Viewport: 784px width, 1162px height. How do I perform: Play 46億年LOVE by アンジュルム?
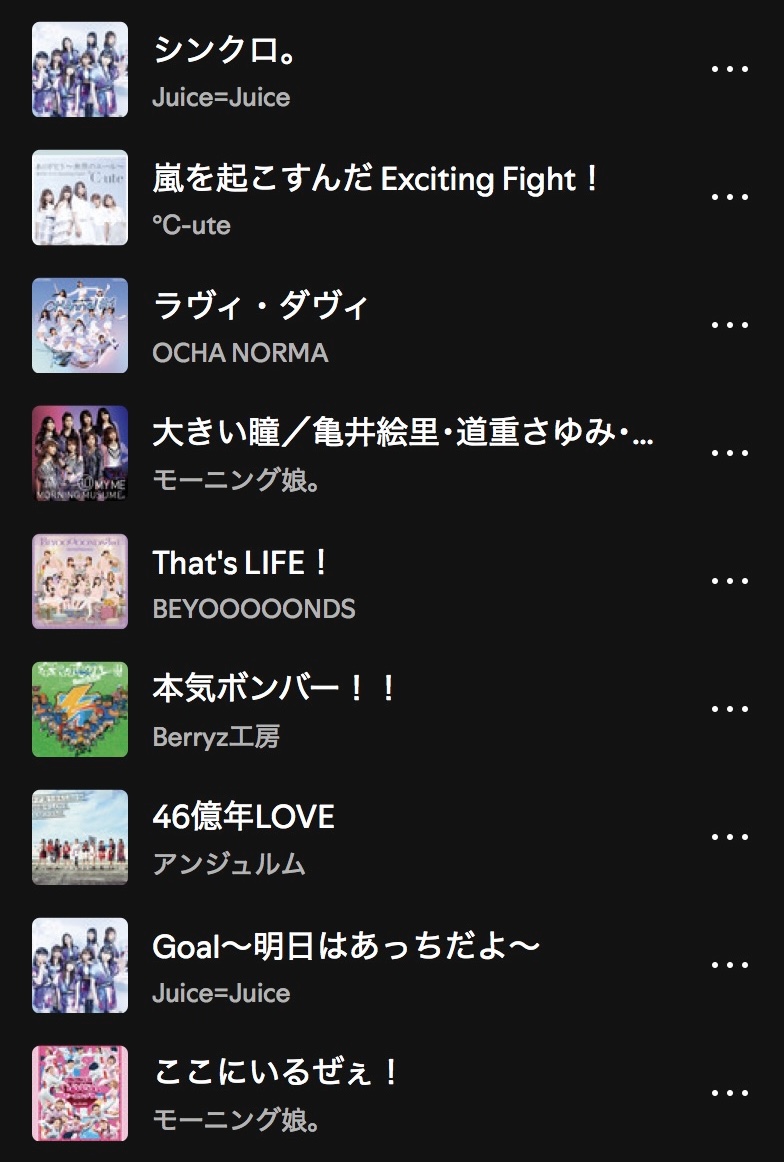[243, 818]
